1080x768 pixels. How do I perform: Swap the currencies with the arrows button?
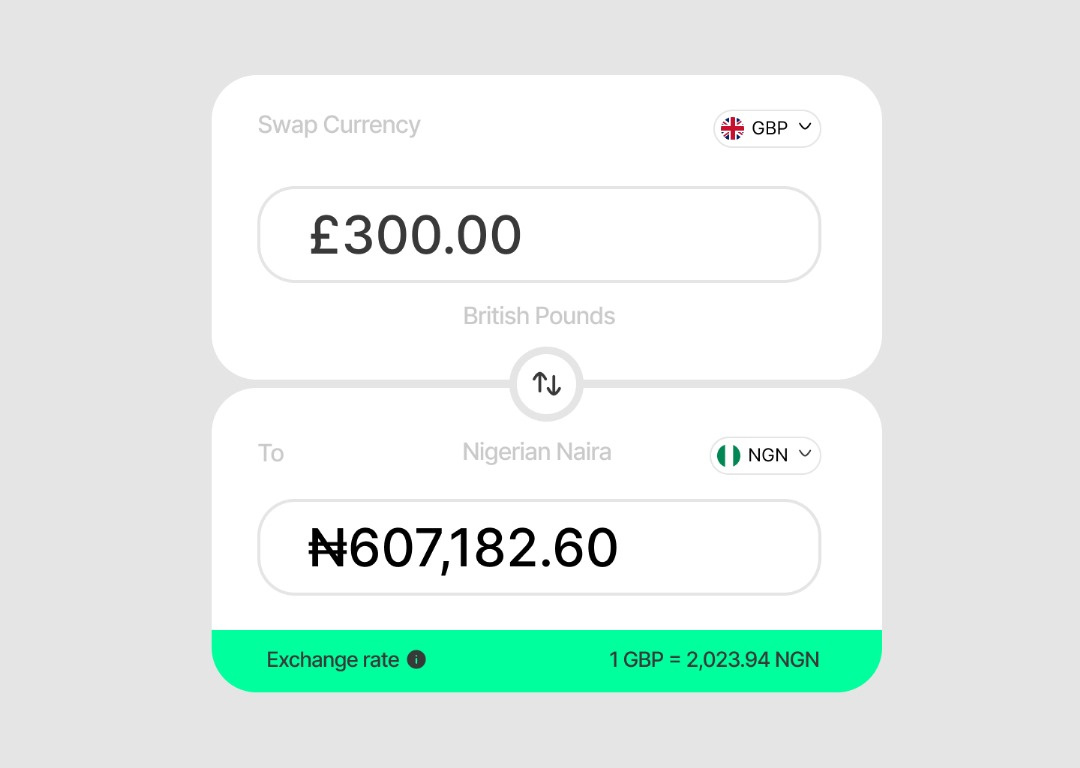click(546, 383)
